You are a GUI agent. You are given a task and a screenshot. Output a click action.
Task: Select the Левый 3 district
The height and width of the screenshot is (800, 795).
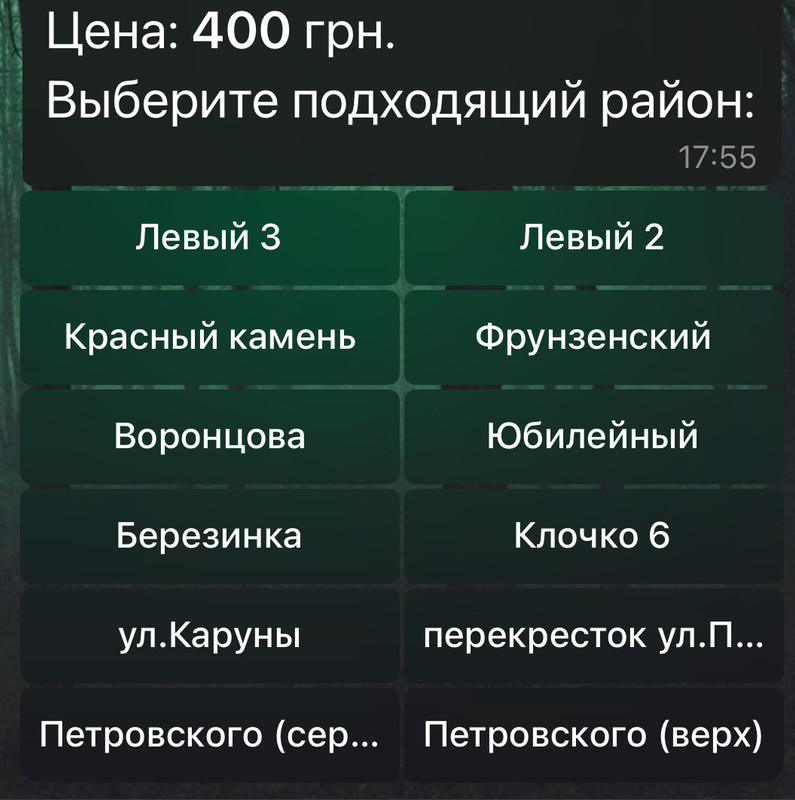(209, 238)
